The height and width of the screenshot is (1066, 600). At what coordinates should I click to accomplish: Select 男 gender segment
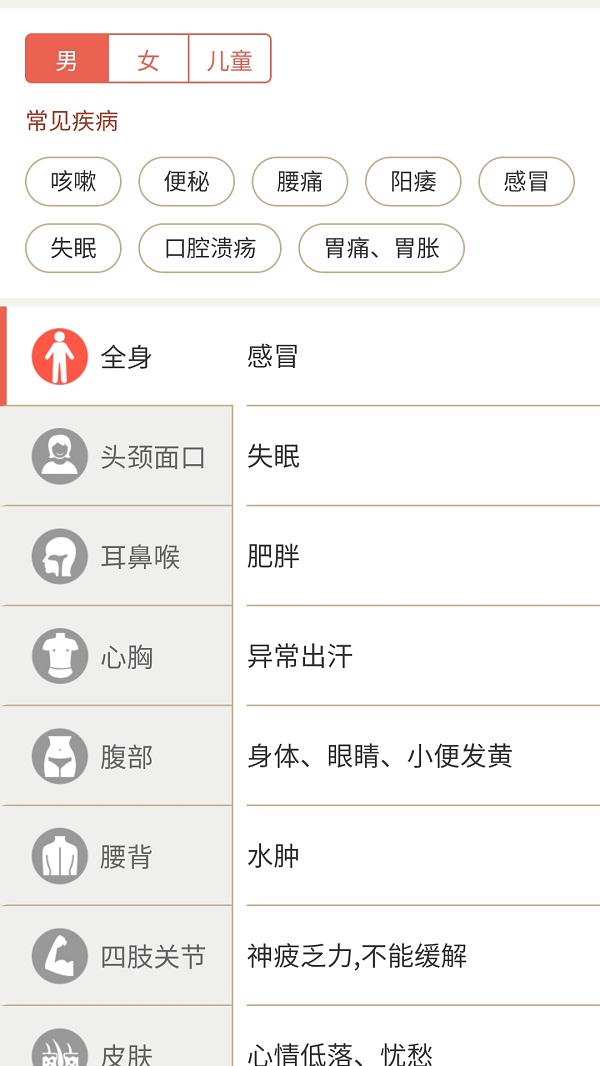pos(67,60)
